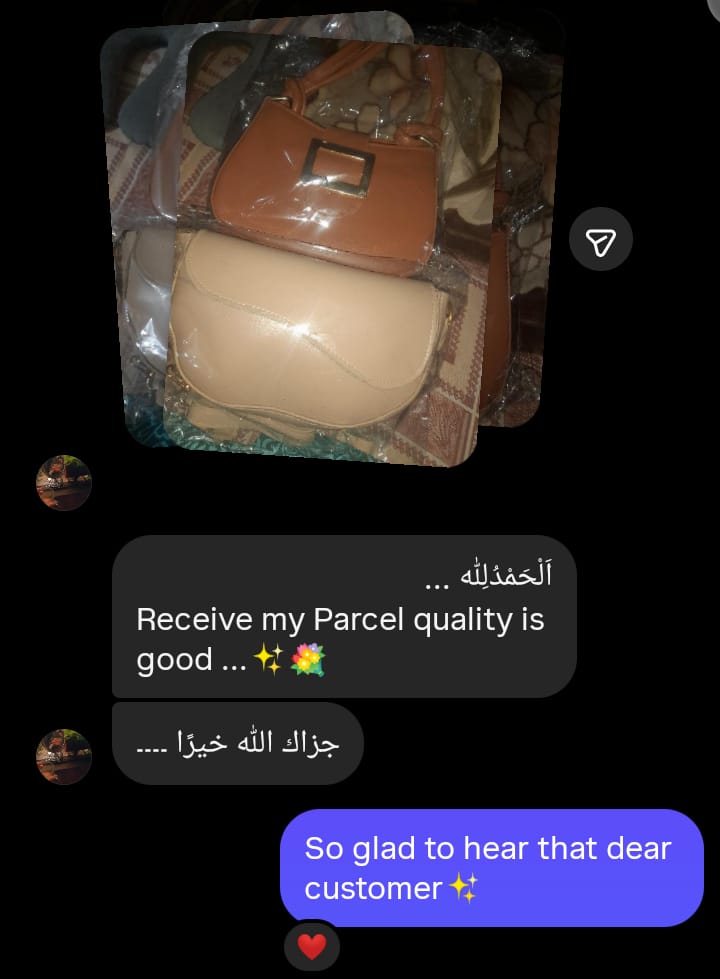Select the Receive my Parcel quality is good bubble
Screen dimensions: 720x979
[345, 615]
